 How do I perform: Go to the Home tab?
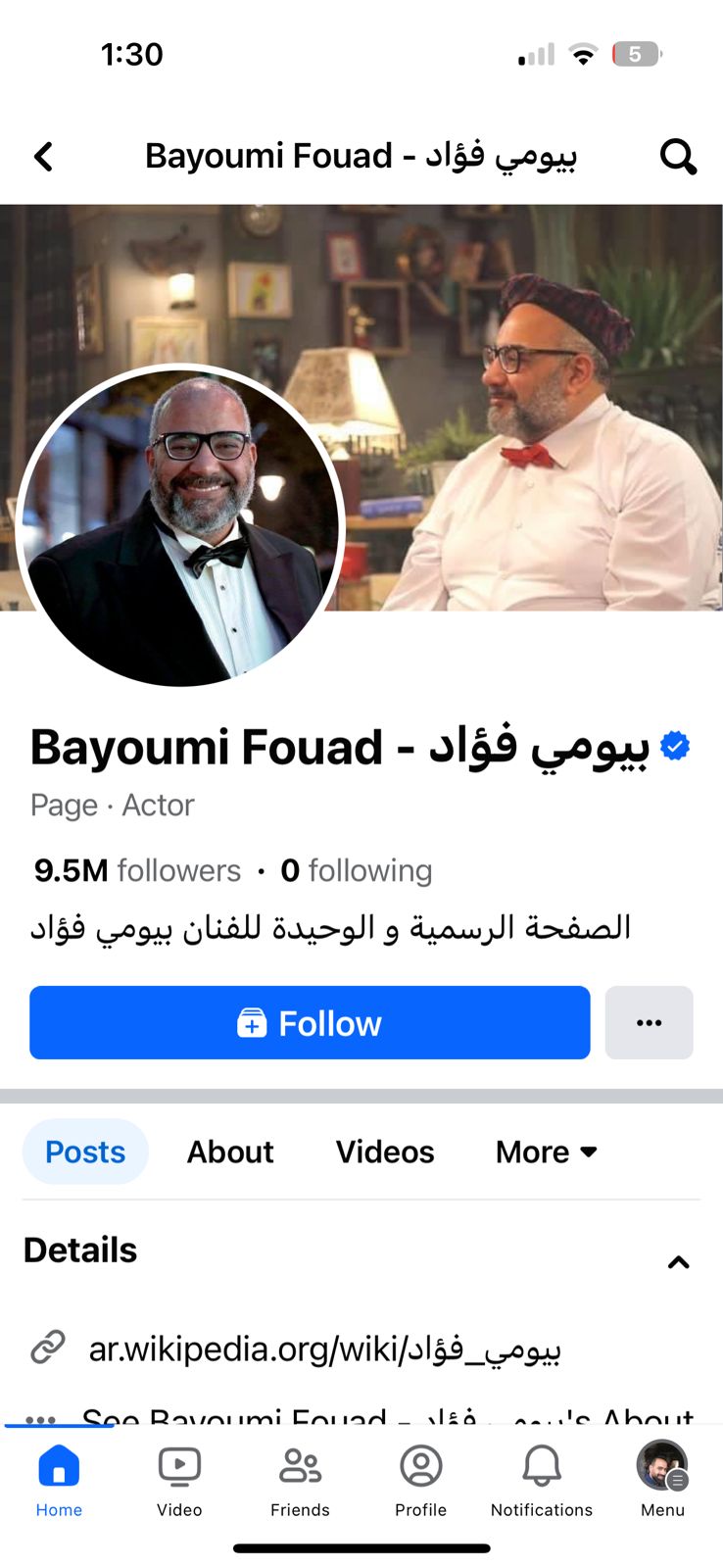(x=59, y=1480)
